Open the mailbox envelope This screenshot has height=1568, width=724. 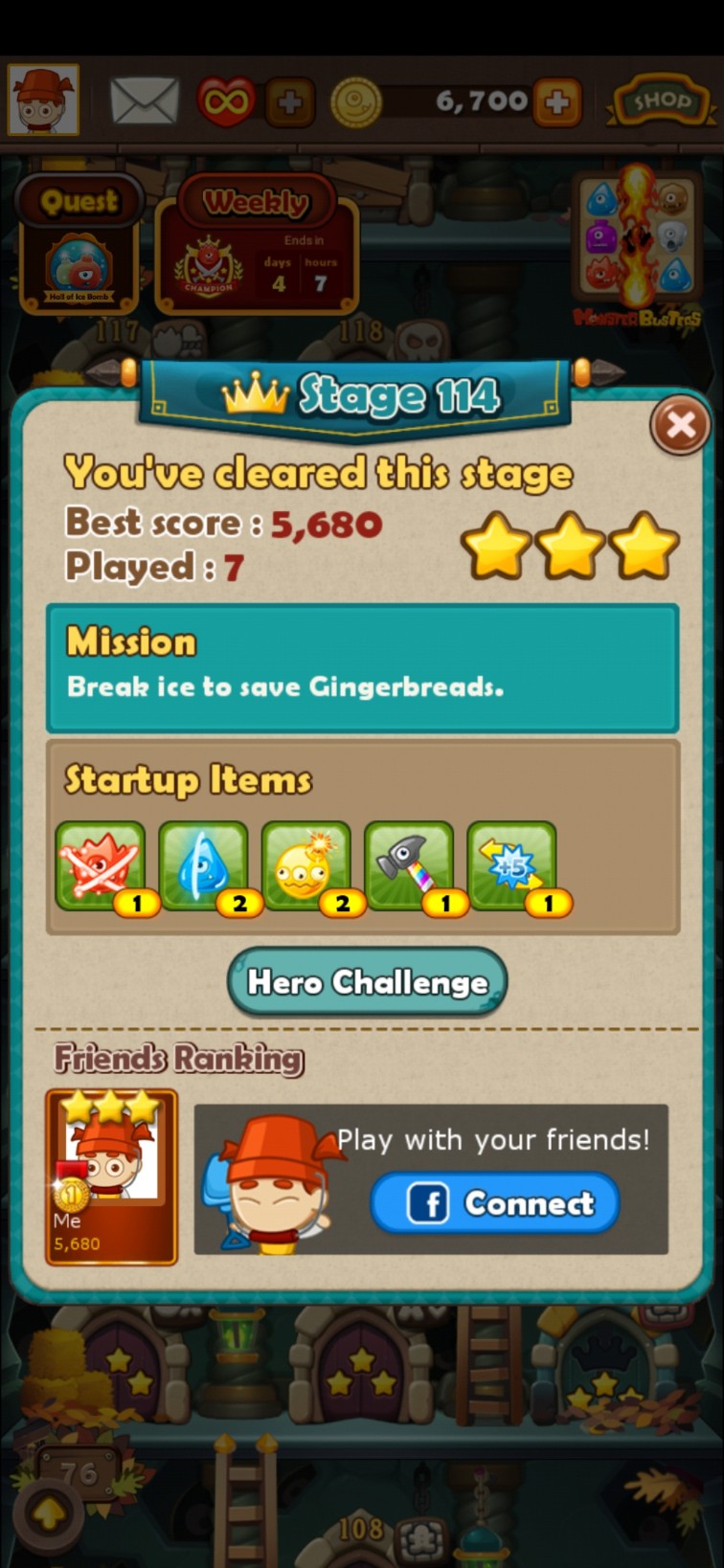tap(144, 101)
